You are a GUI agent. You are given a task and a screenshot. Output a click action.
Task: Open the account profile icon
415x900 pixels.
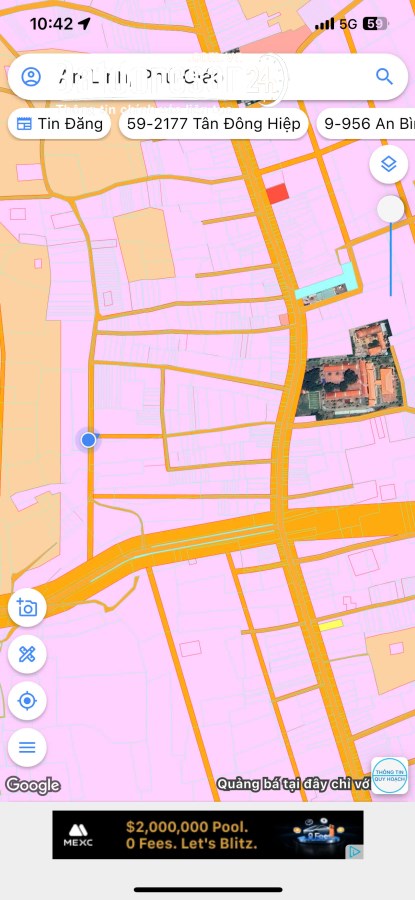tap(31, 76)
